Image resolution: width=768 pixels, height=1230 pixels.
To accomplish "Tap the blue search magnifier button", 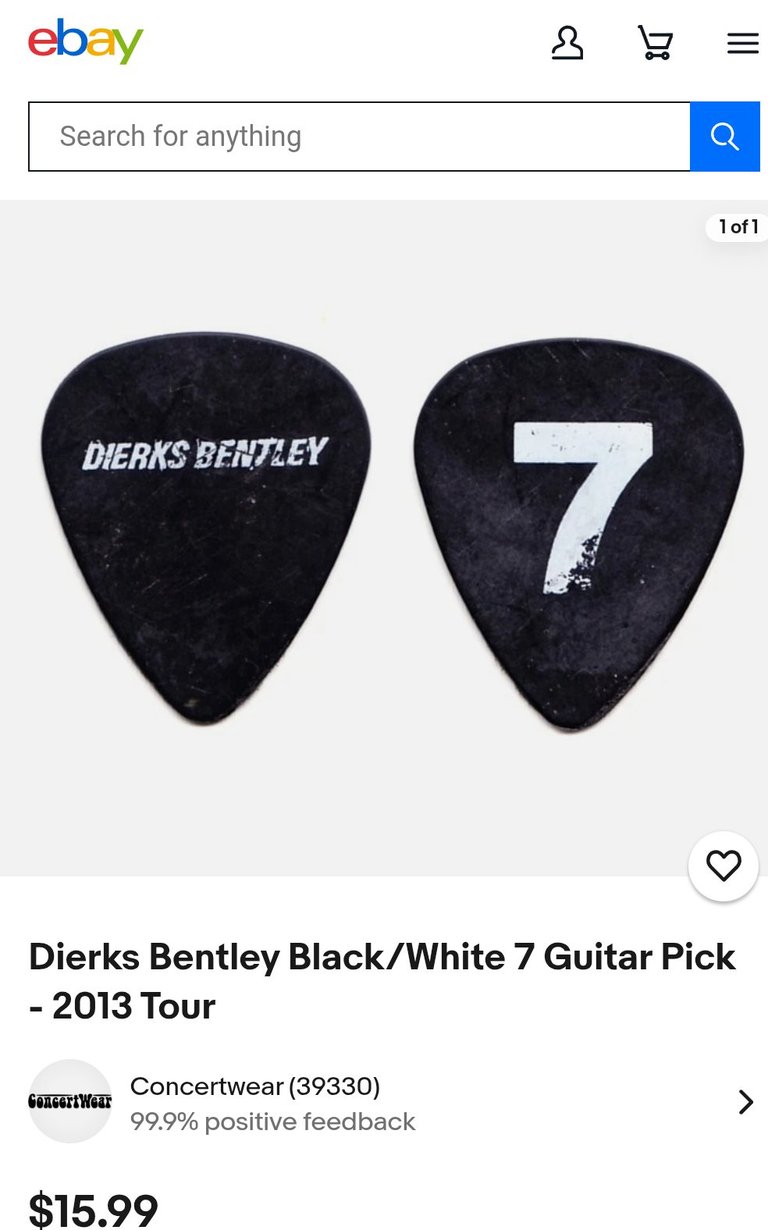I will [725, 136].
